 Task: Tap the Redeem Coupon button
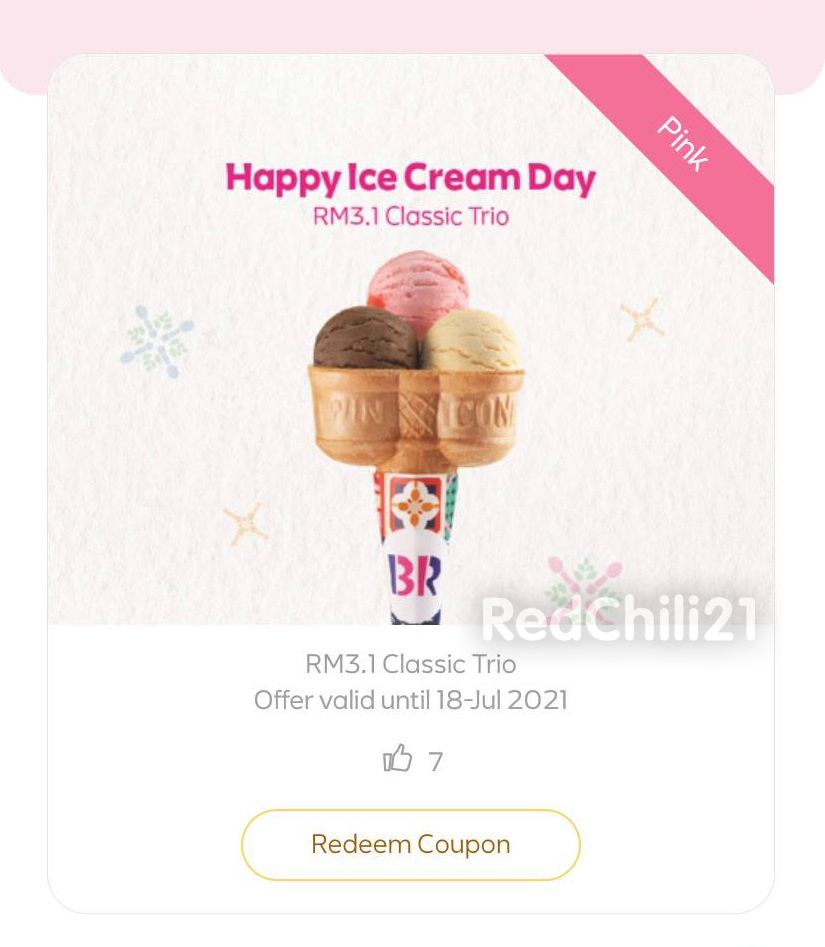coord(410,844)
